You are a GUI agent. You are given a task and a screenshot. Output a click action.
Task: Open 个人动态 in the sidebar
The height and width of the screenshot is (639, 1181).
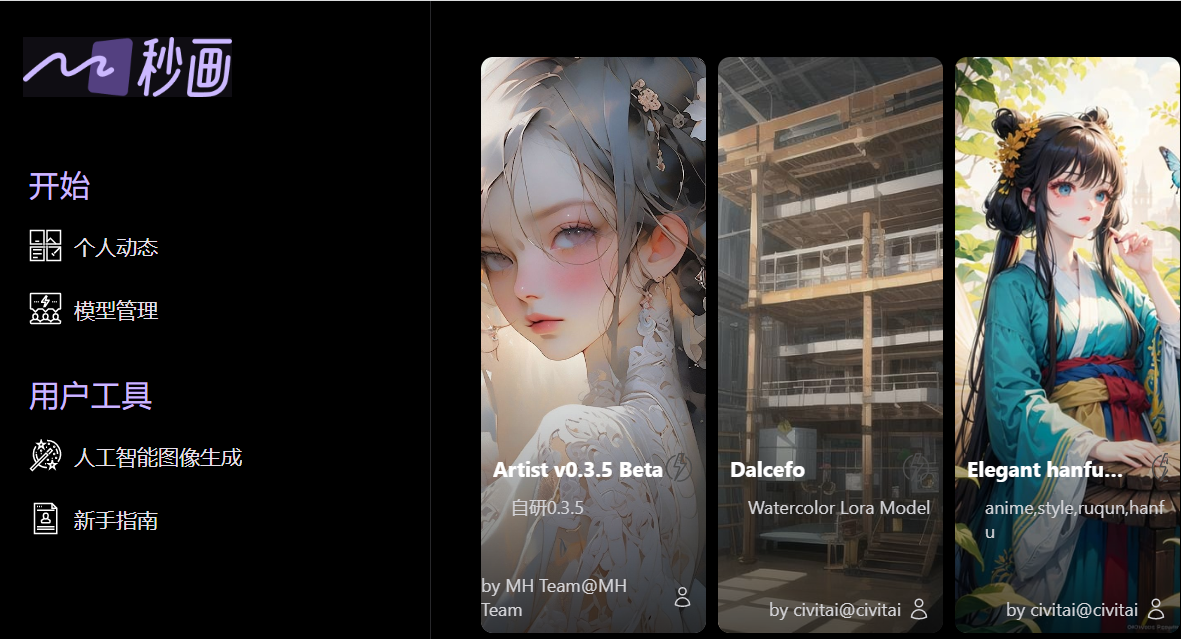[115, 247]
